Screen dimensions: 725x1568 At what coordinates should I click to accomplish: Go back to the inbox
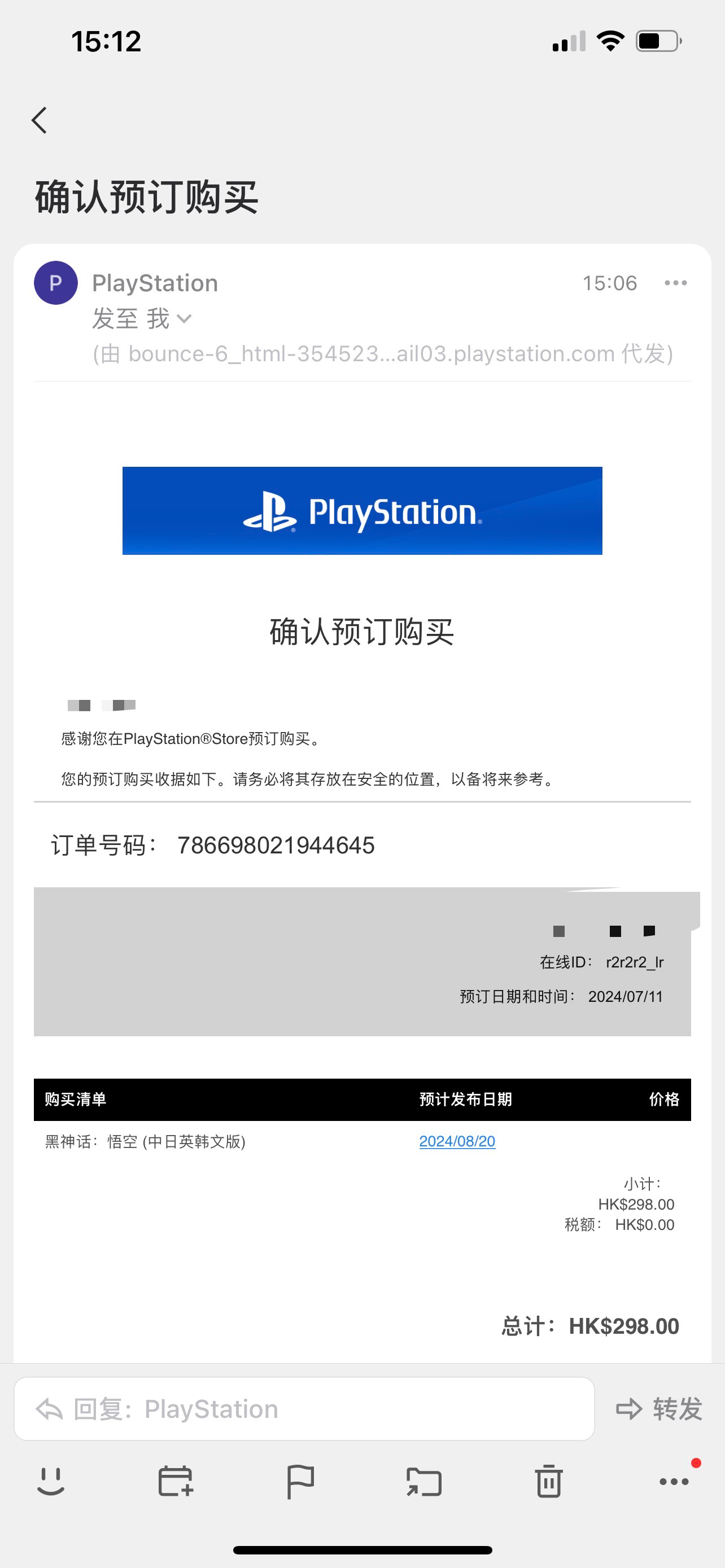click(40, 120)
